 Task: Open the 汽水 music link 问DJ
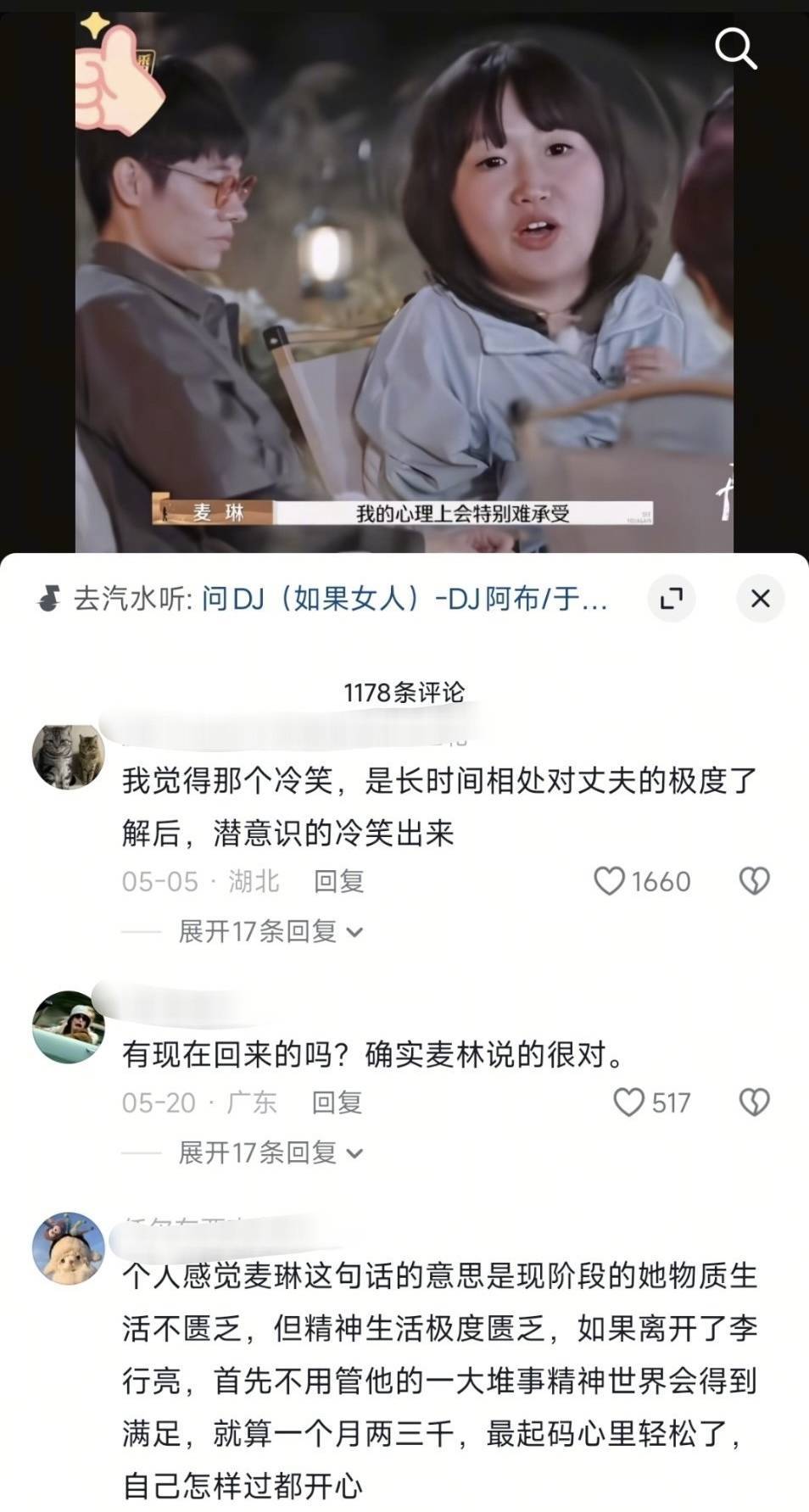tap(404, 600)
